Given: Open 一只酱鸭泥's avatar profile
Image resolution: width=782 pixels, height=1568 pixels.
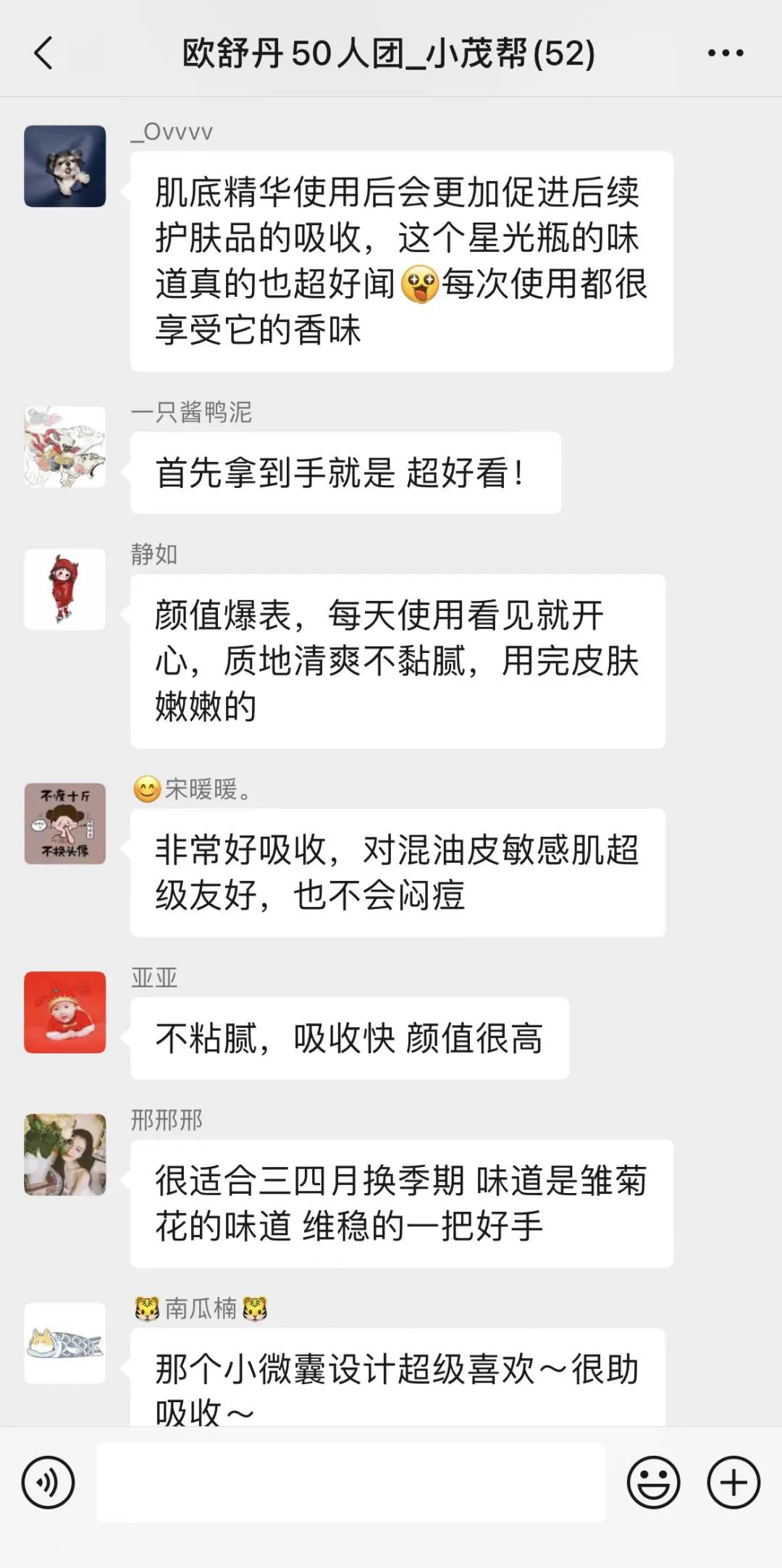Looking at the screenshot, I should [x=65, y=447].
